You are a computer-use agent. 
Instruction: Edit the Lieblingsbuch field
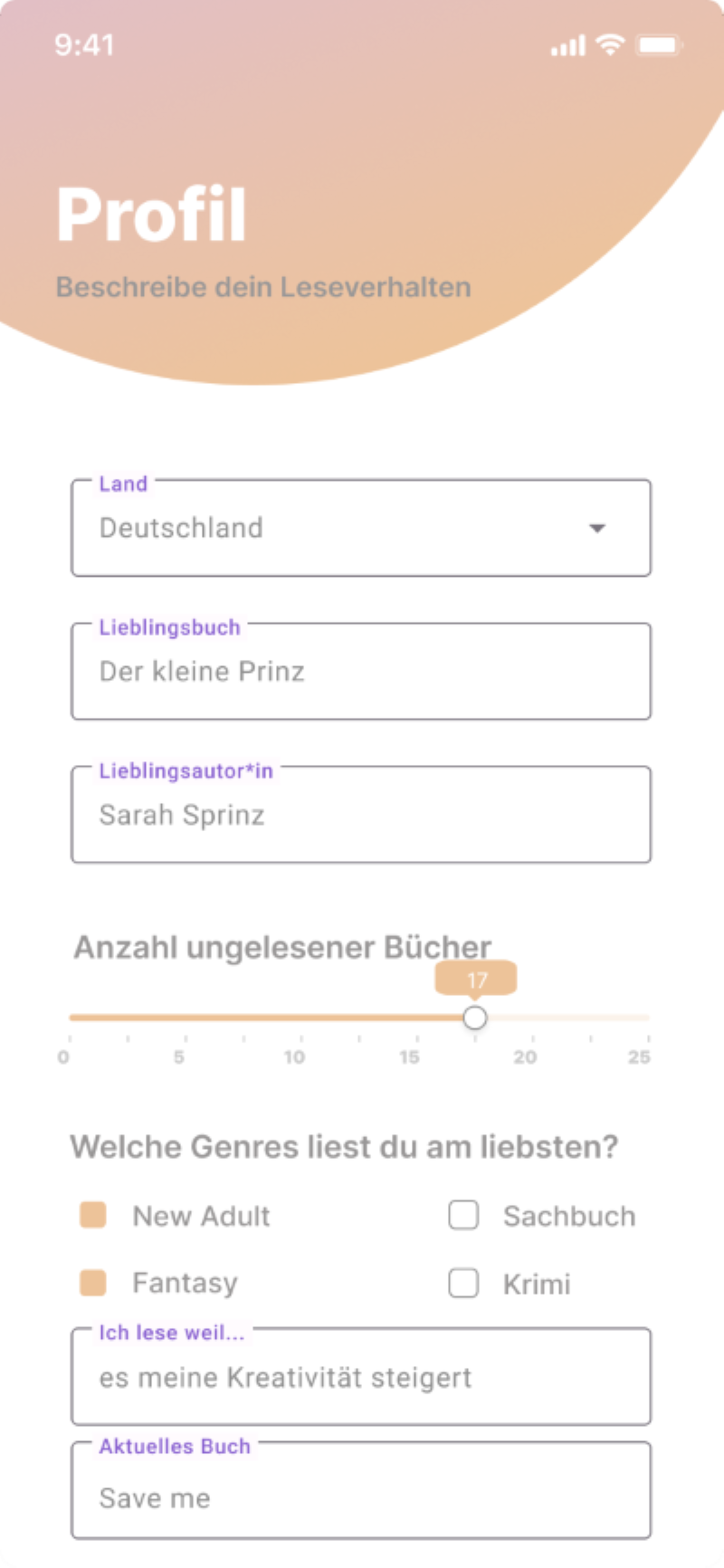pos(360,672)
